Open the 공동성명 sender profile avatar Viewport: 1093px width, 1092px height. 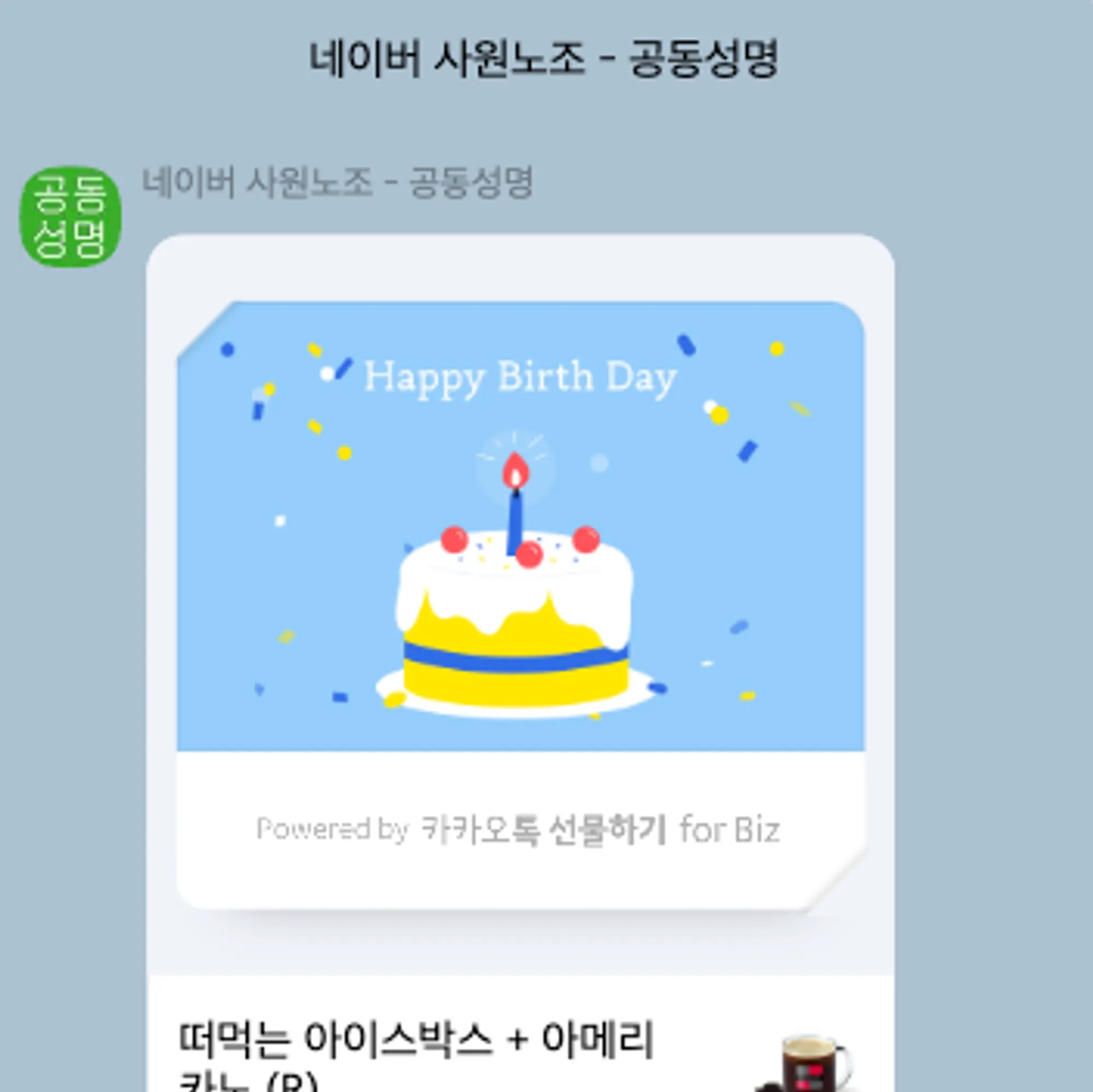pos(70,216)
